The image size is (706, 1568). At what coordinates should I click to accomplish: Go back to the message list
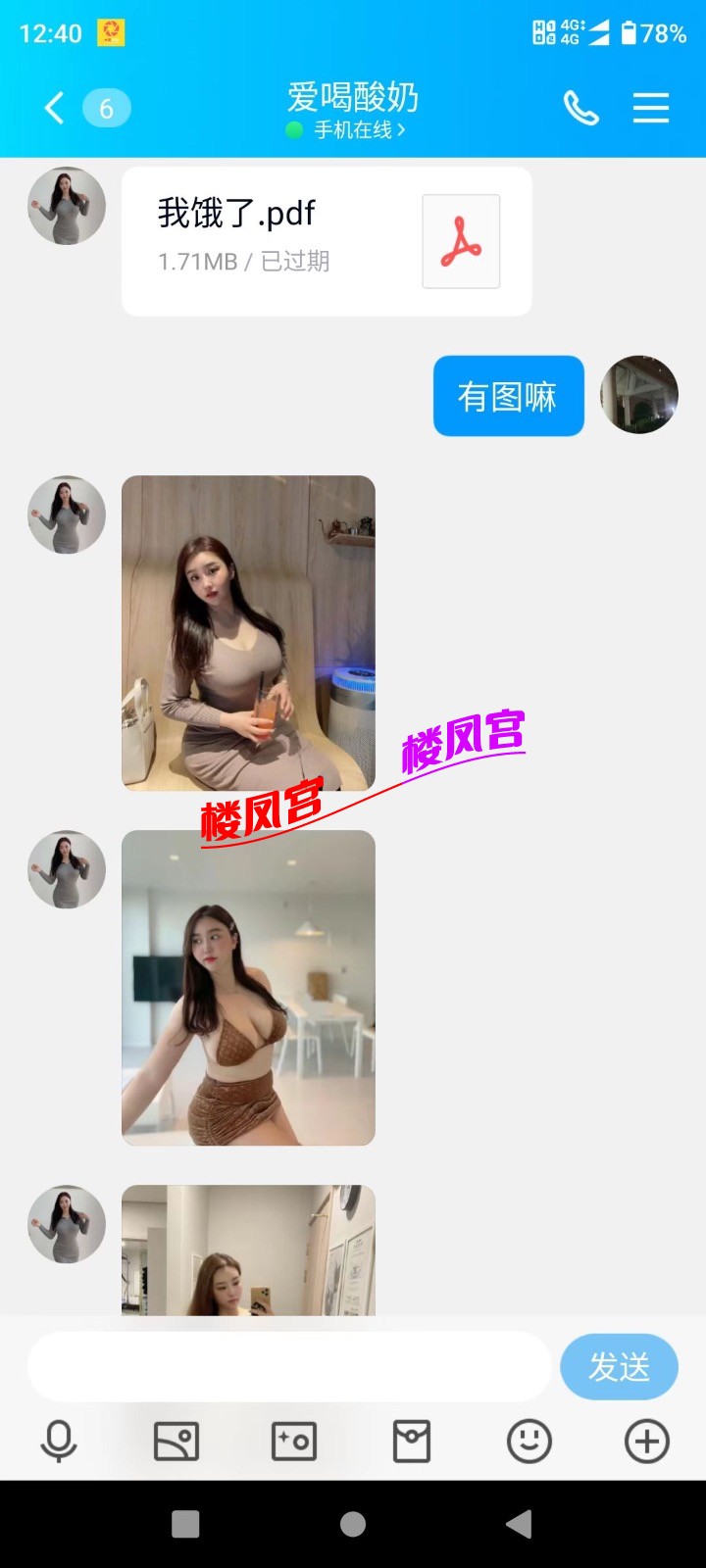coord(55,108)
